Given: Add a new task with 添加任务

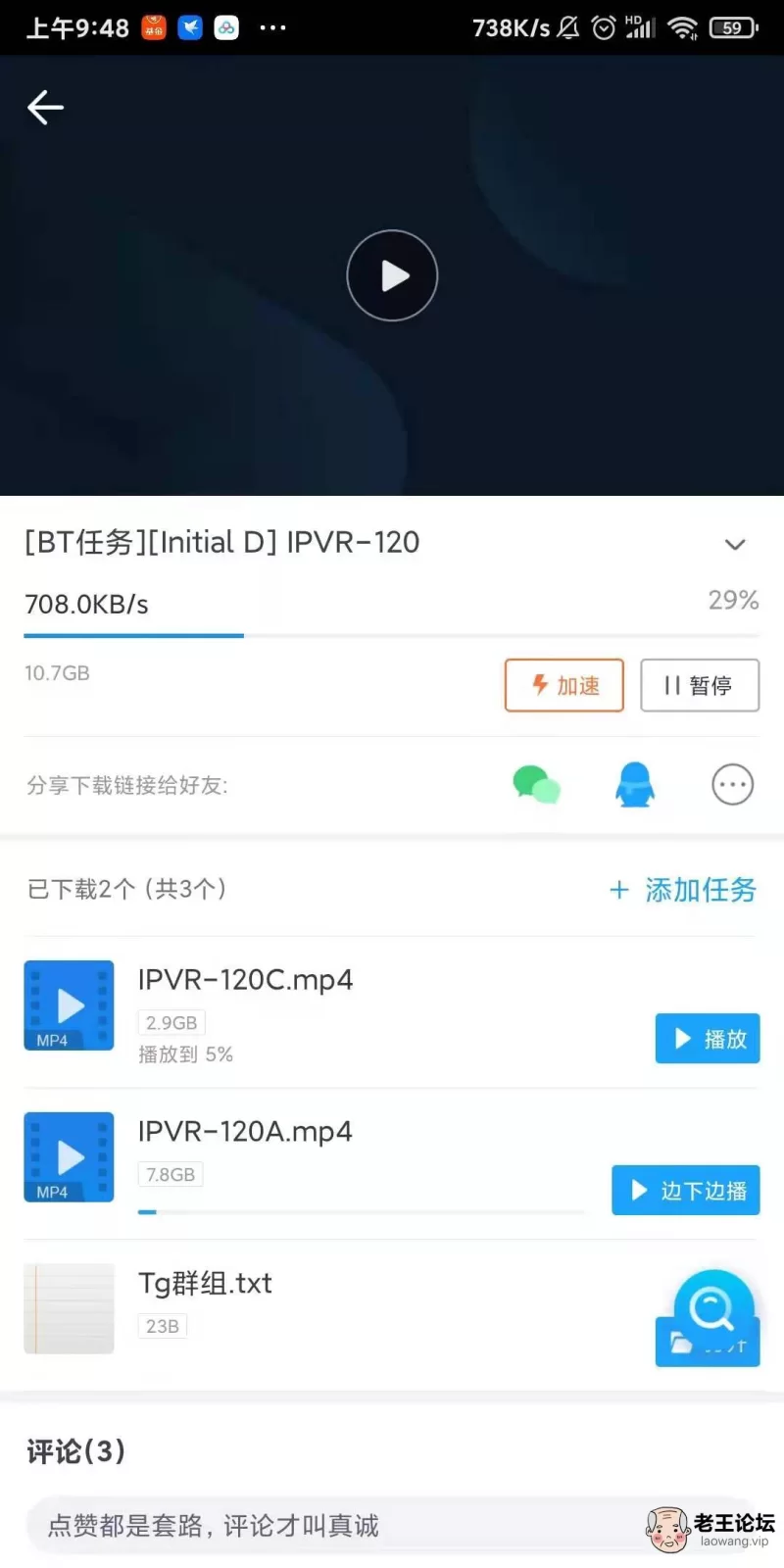Looking at the screenshot, I should pyautogui.click(x=683, y=890).
